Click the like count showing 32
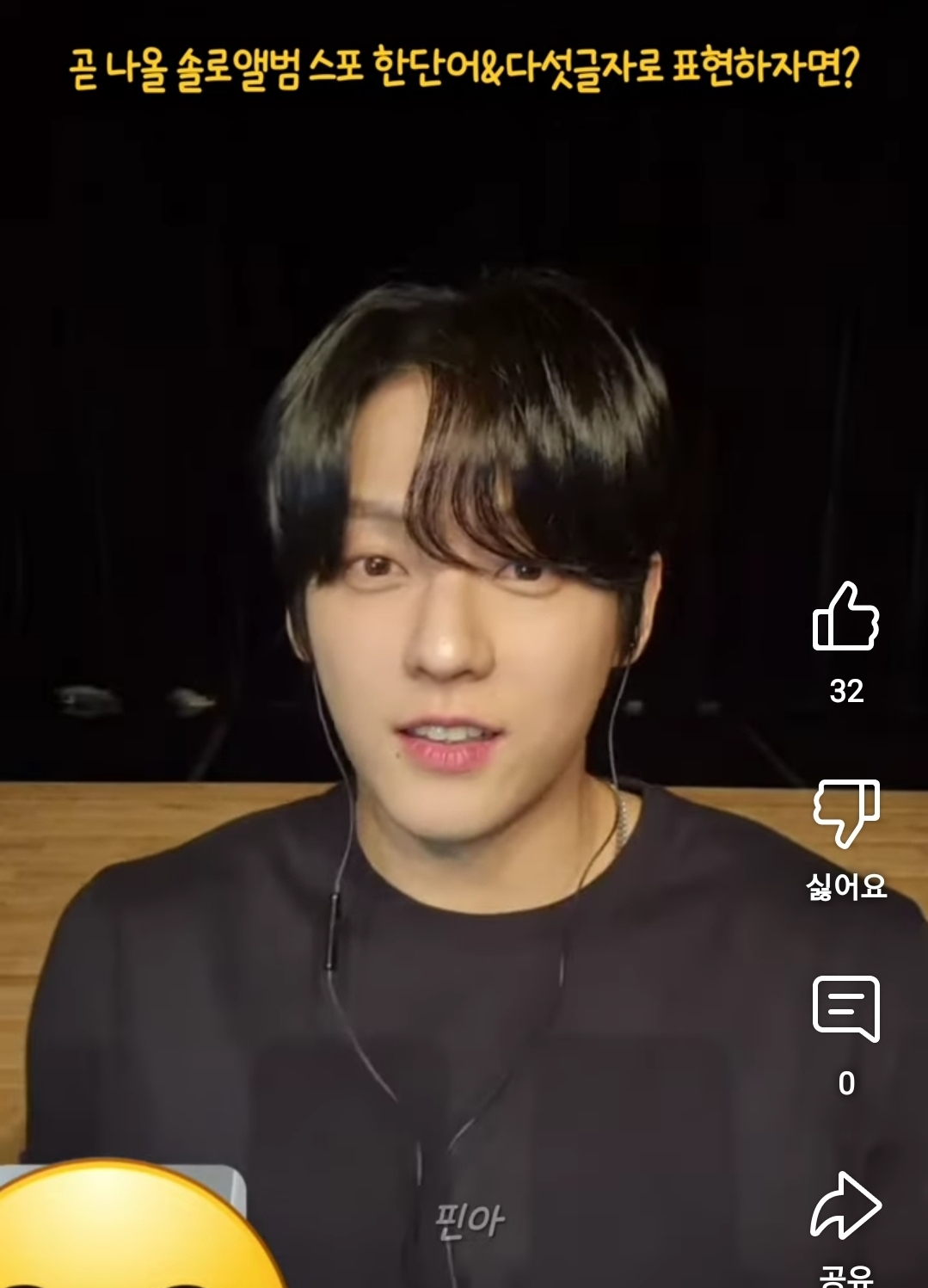 pos(847,688)
